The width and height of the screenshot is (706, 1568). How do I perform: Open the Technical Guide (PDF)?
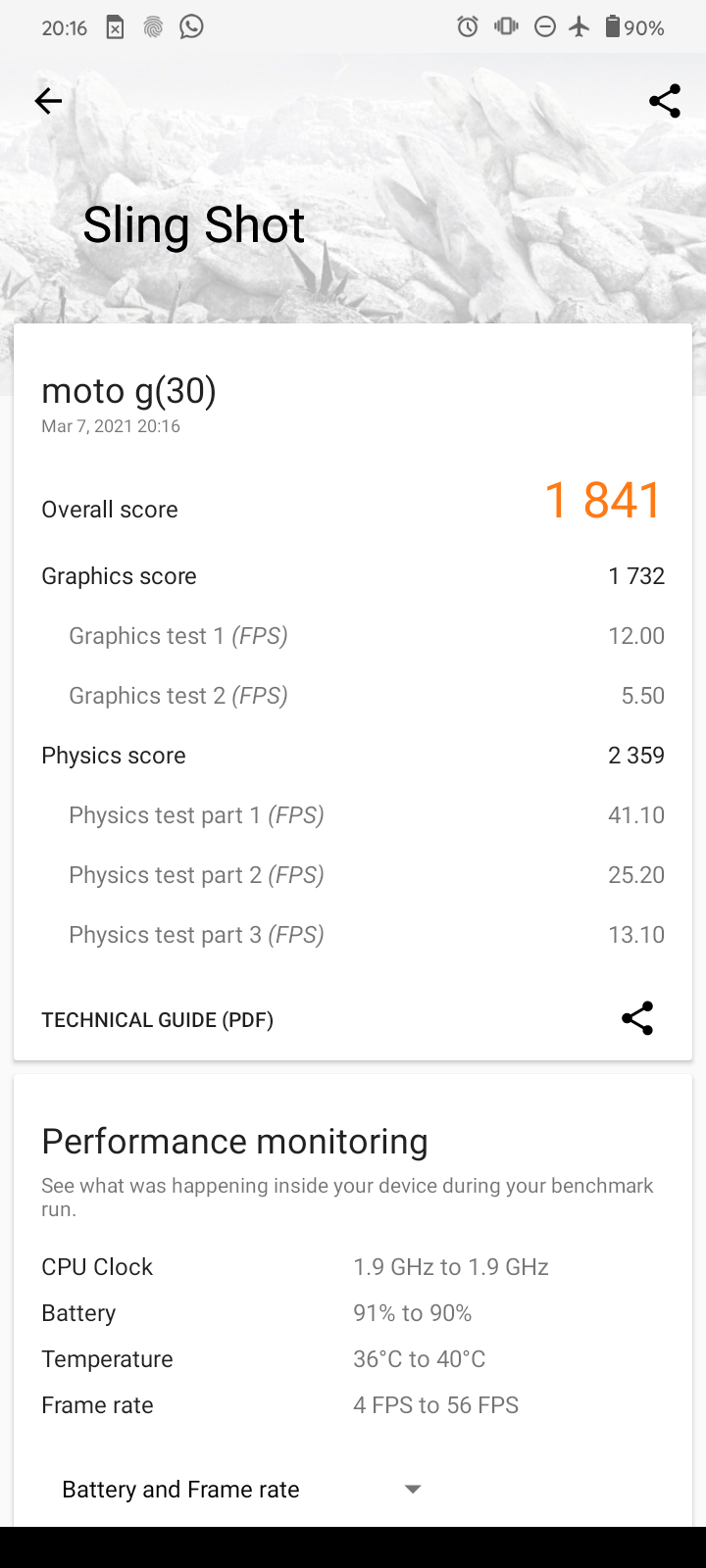click(158, 1019)
